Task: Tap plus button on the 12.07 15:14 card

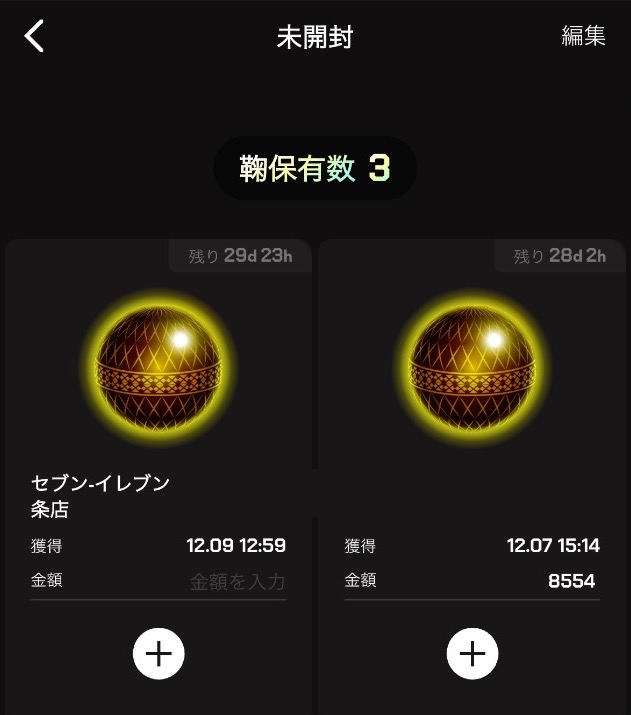Action: pos(472,654)
